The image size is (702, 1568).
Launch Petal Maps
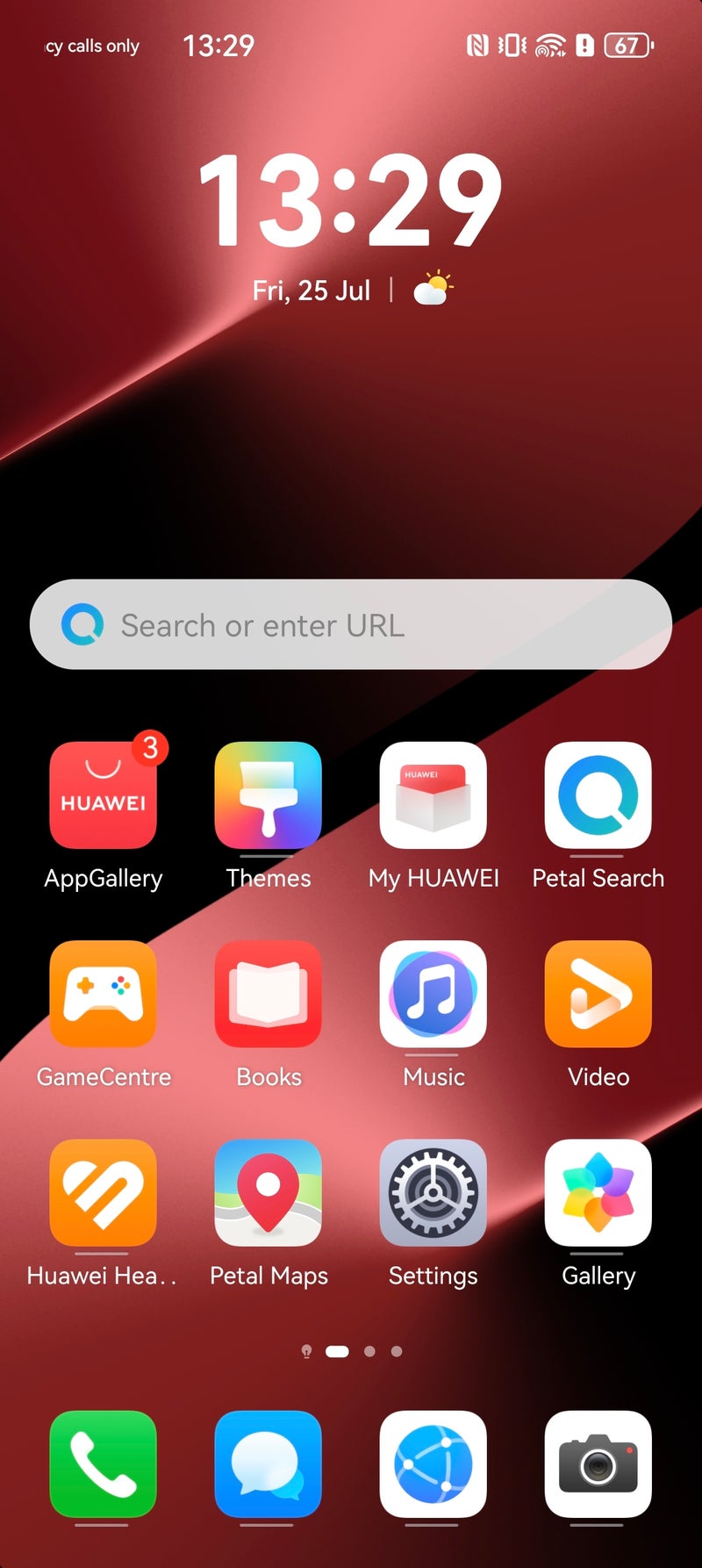269,1192
